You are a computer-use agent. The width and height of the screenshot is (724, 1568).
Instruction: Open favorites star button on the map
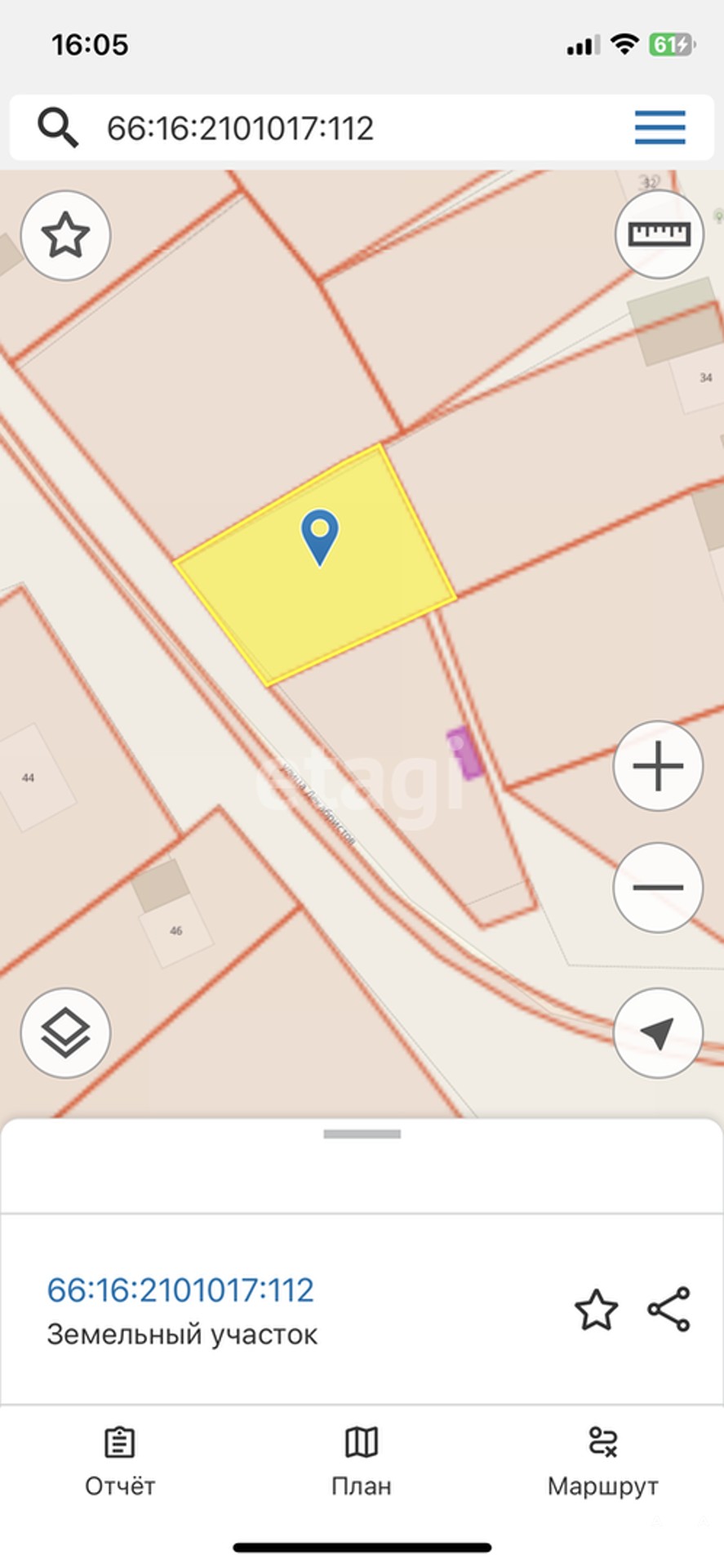pyautogui.click(x=65, y=236)
